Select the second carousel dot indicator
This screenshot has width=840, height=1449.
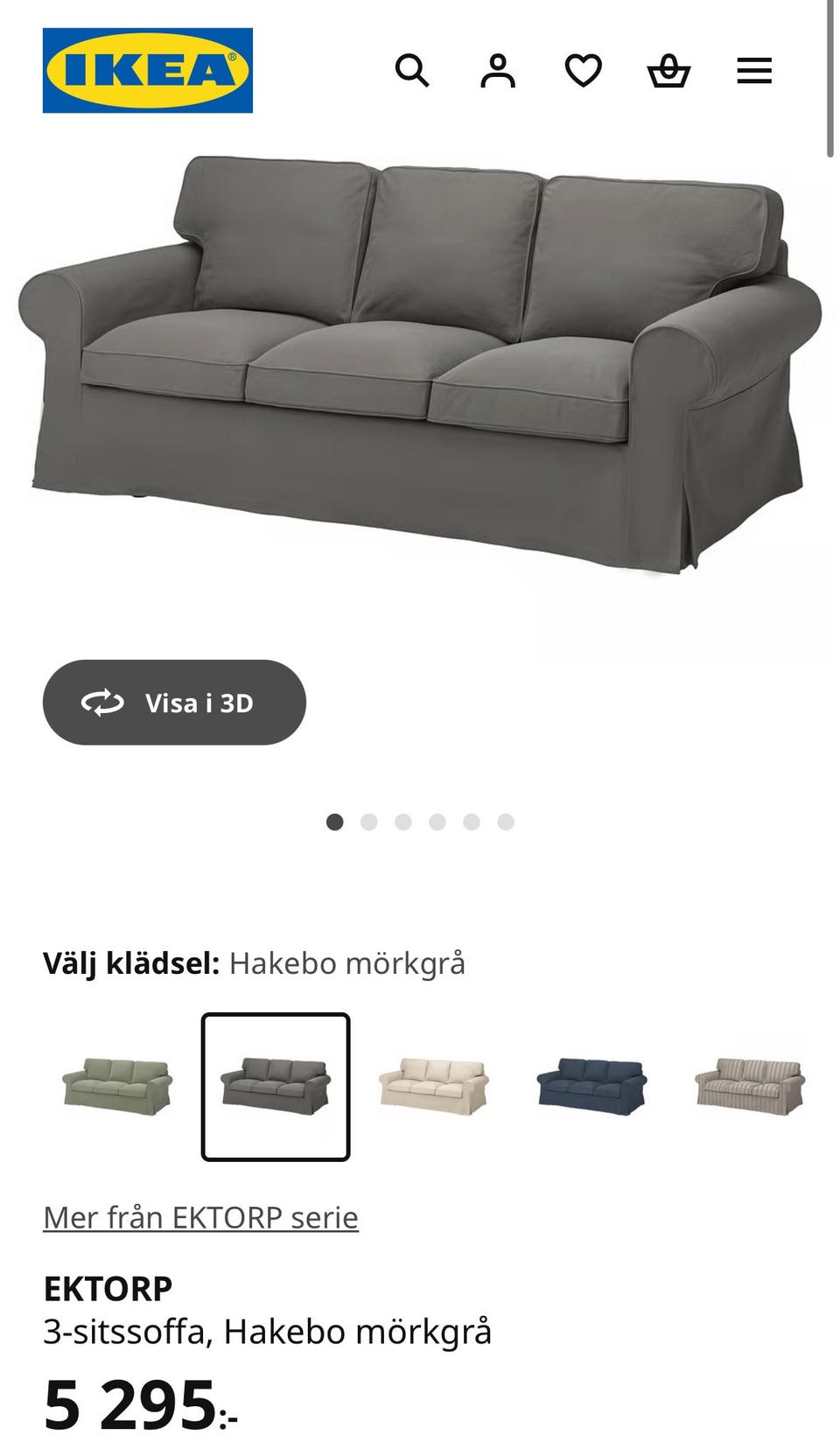368,822
